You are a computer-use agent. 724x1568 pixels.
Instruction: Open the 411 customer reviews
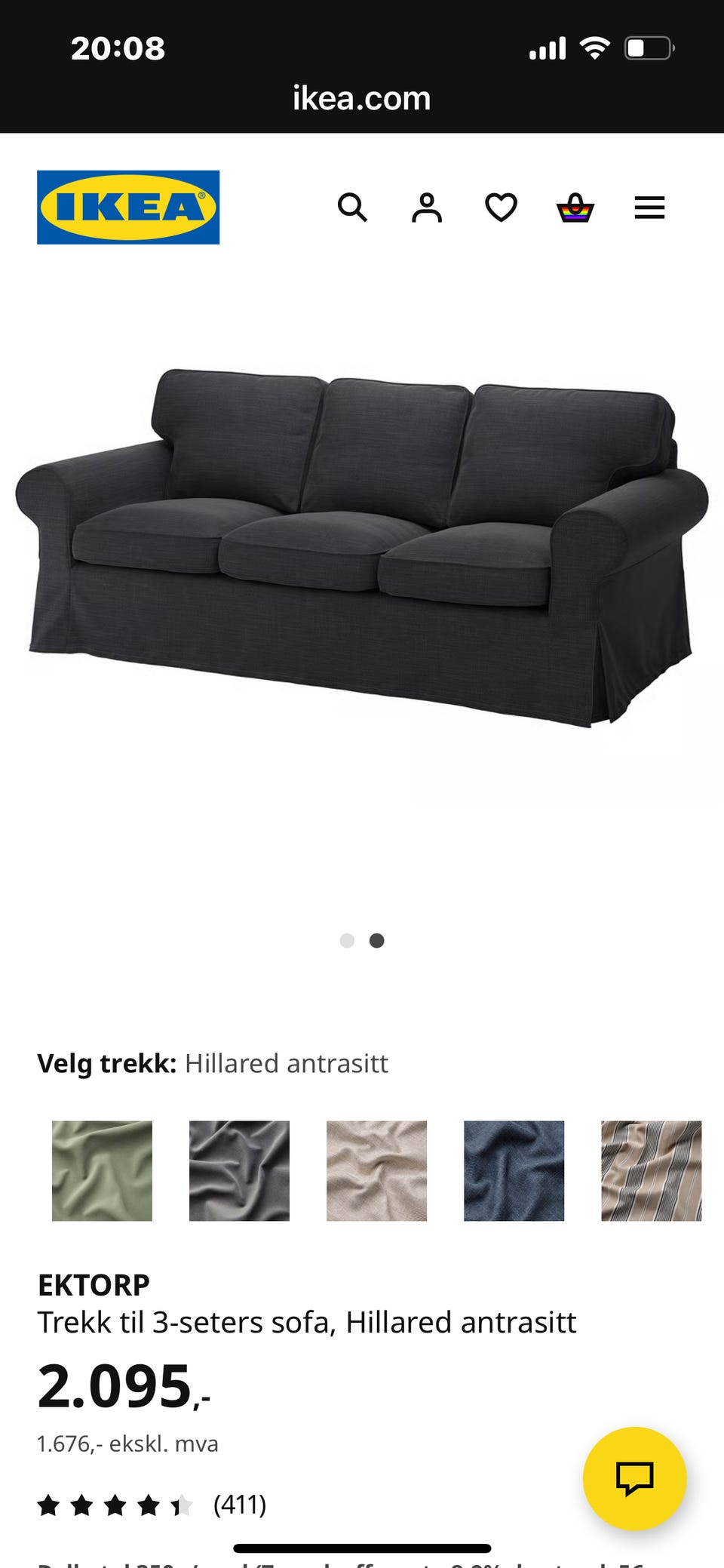239,1505
